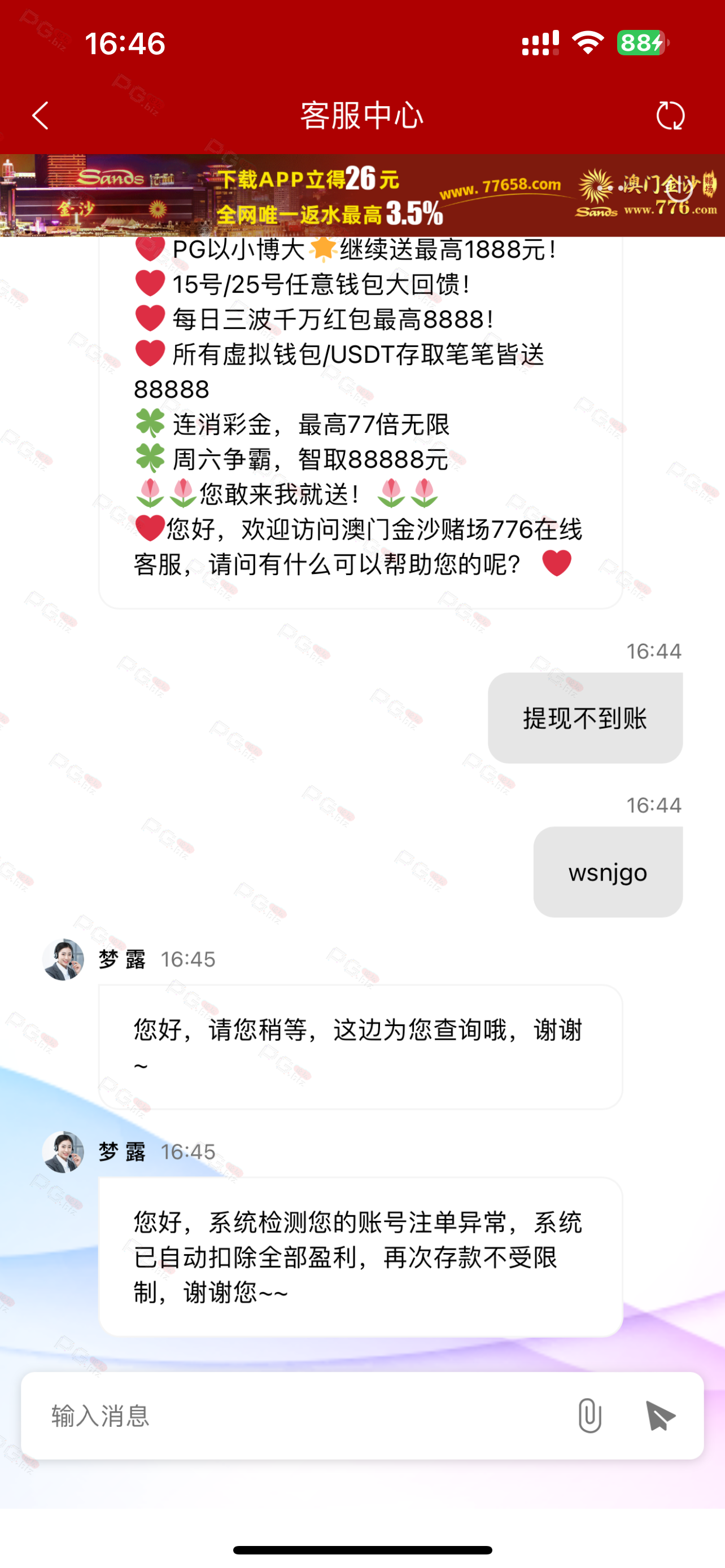The width and height of the screenshot is (725, 1568).
Task: Refresh the customer service chat
Action: click(x=670, y=116)
